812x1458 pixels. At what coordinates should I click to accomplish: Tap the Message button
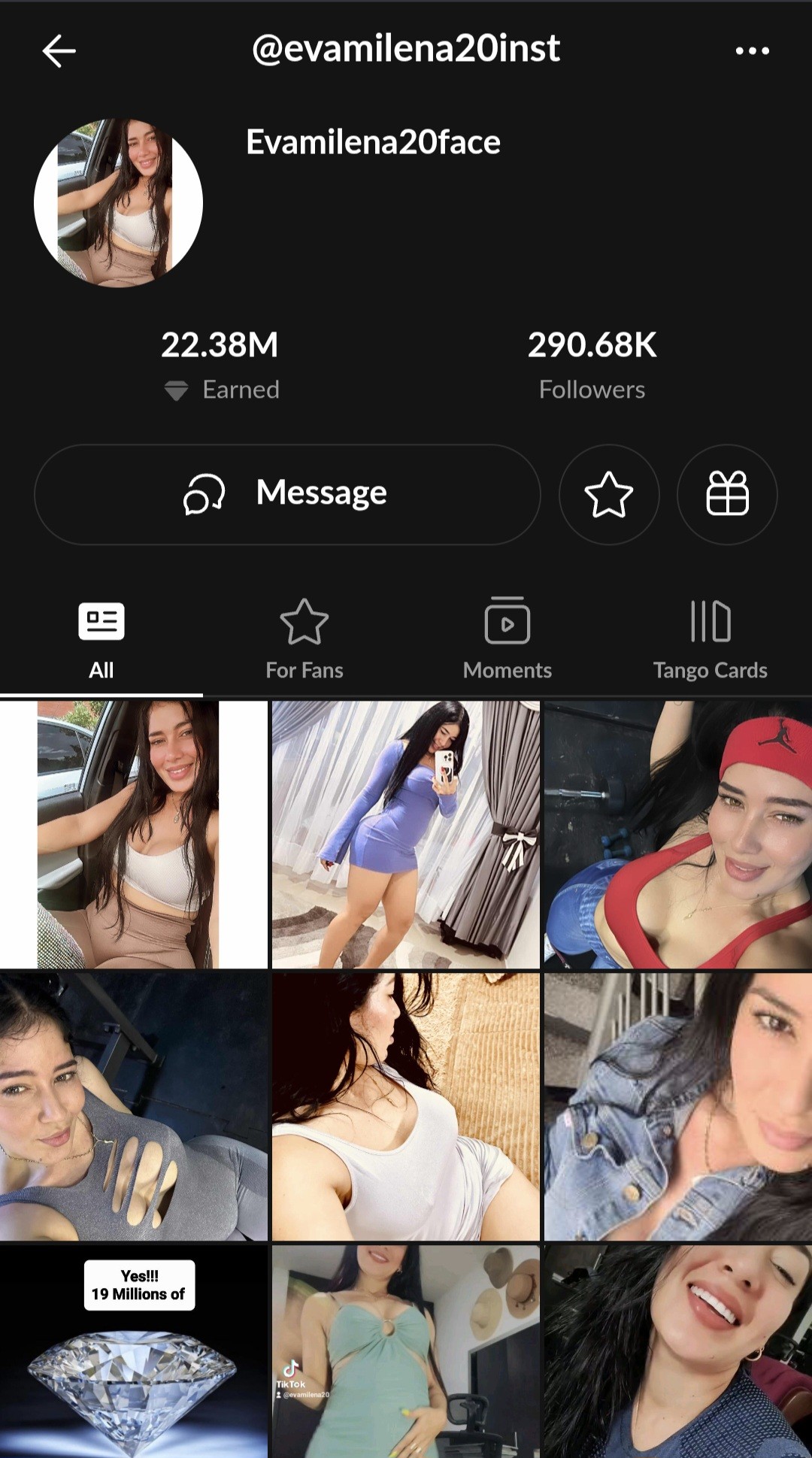287,494
